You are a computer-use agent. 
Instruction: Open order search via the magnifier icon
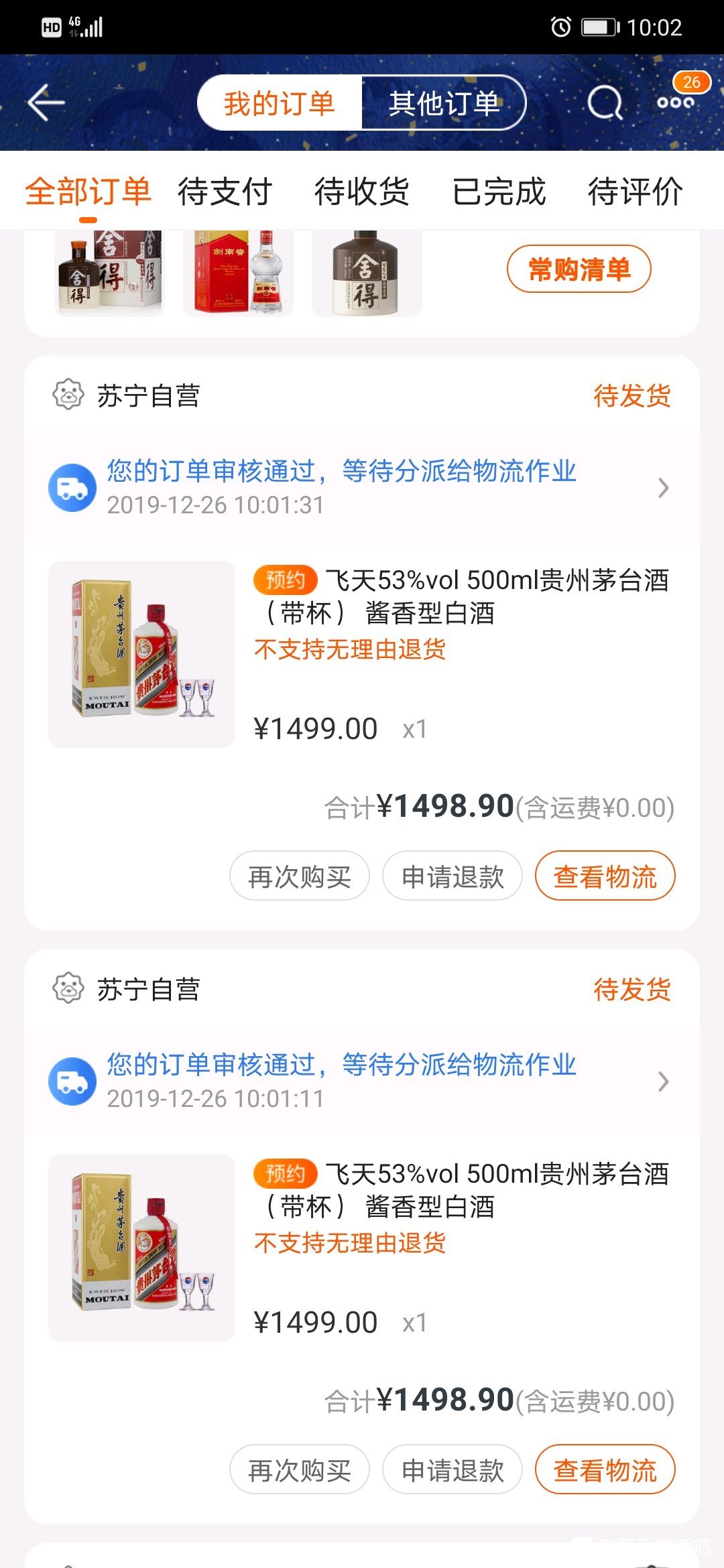click(605, 103)
